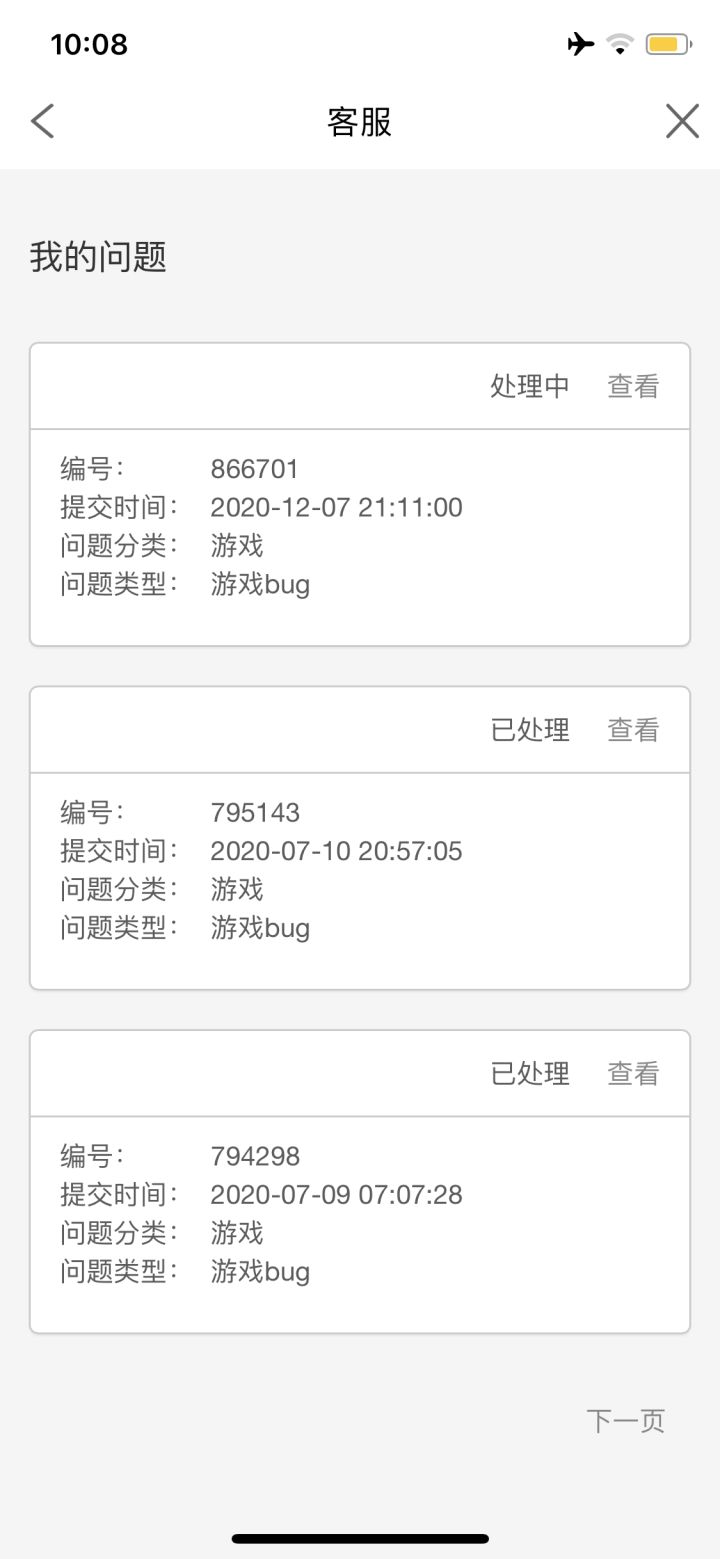Open 查看 for ticket 794298
Screen dimensions: 720x1559
[634, 1073]
